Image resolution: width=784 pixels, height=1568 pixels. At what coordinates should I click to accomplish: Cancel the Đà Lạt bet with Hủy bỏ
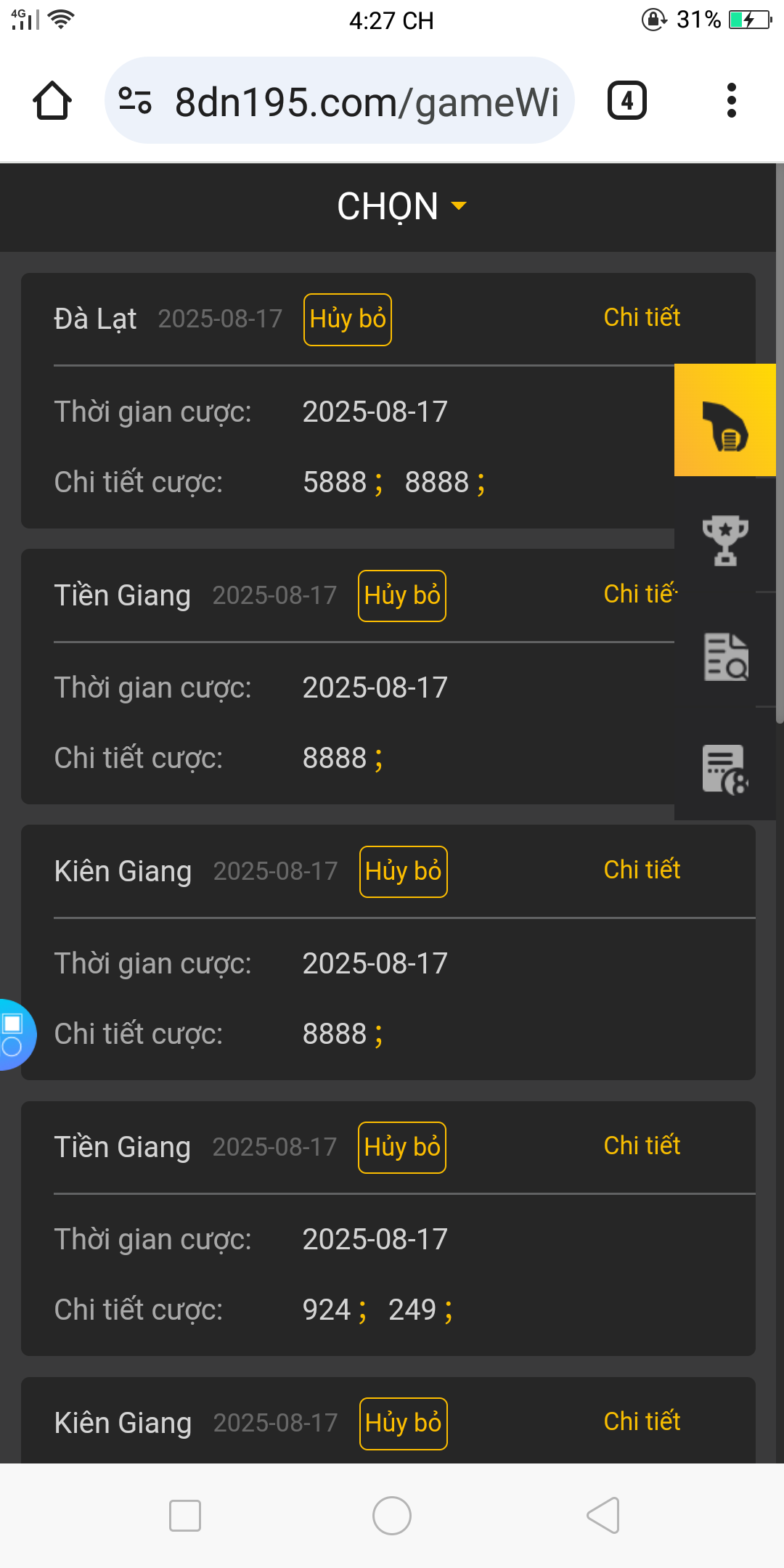click(347, 319)
